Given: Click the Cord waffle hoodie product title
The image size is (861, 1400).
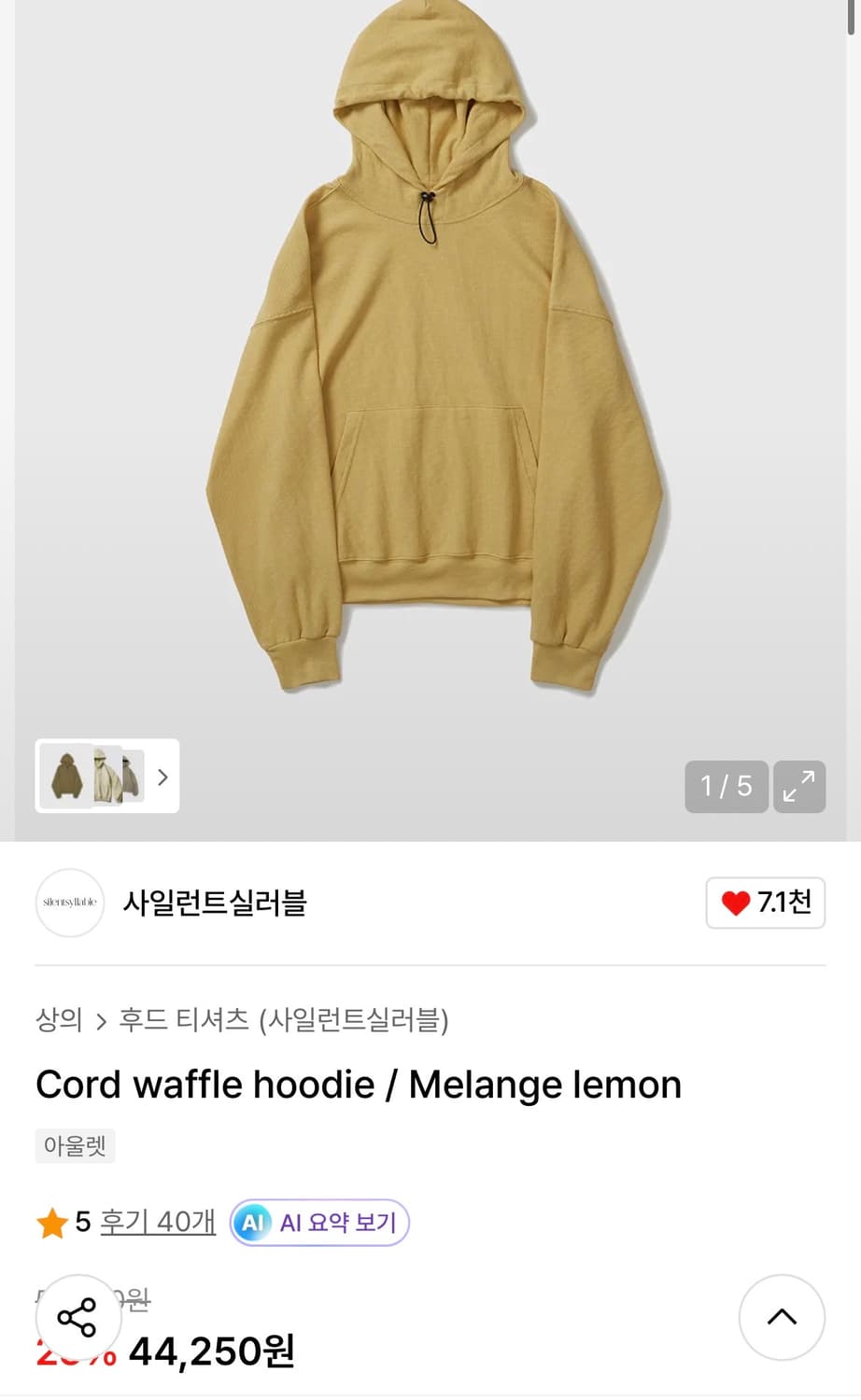Looking at the screenshot, I should (x=357, y=1084).
